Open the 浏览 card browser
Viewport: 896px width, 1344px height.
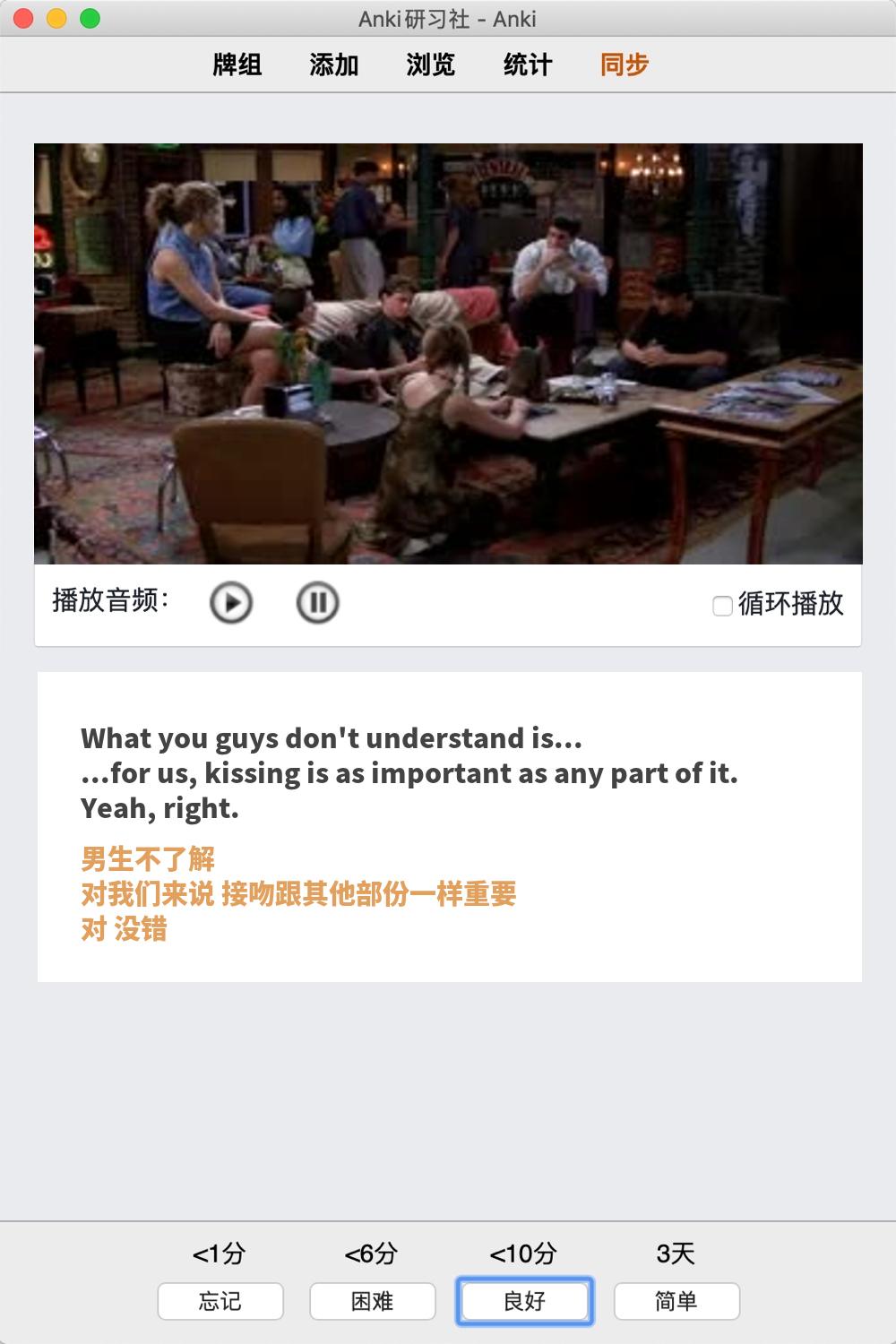431,65
